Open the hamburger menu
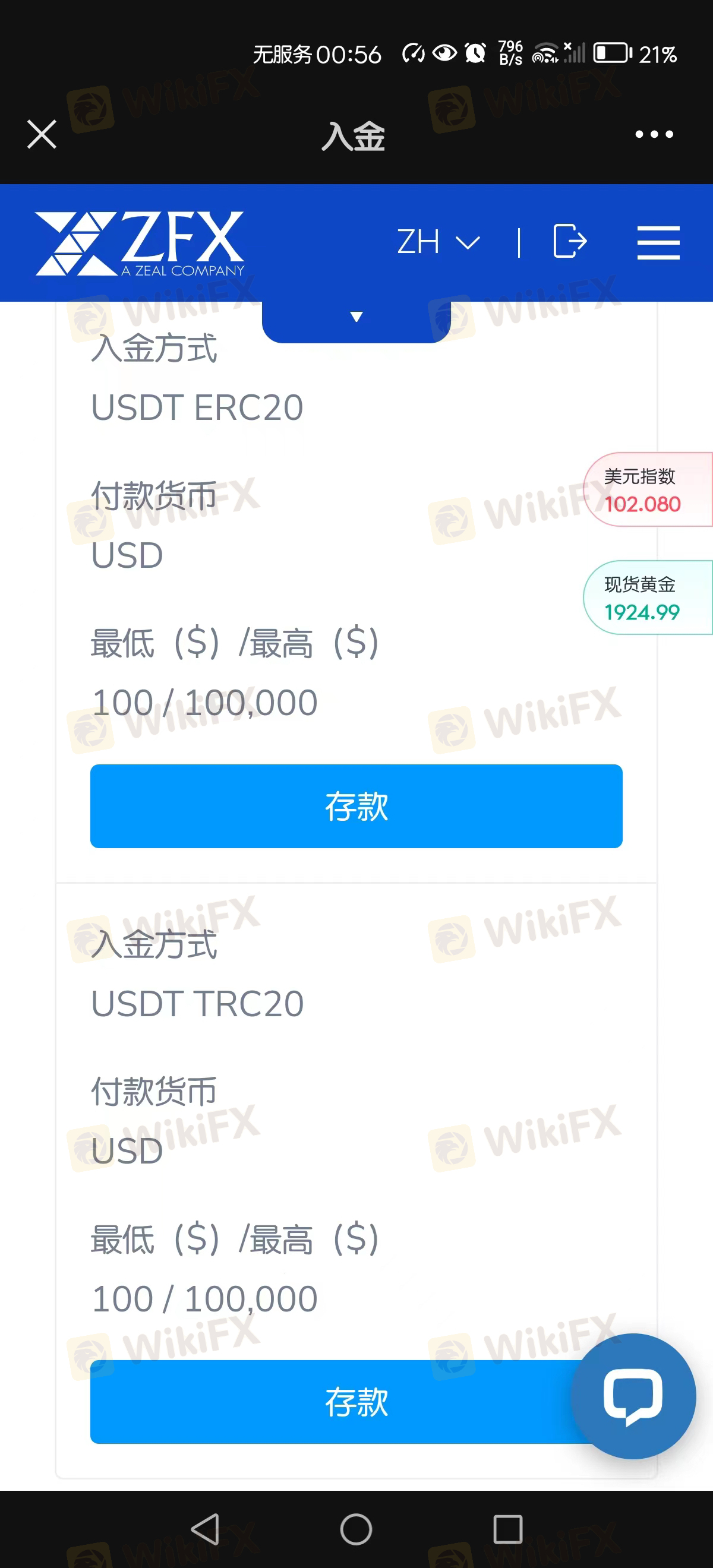This screenshot has height=1568, width=713. click(x=658, y=242)
